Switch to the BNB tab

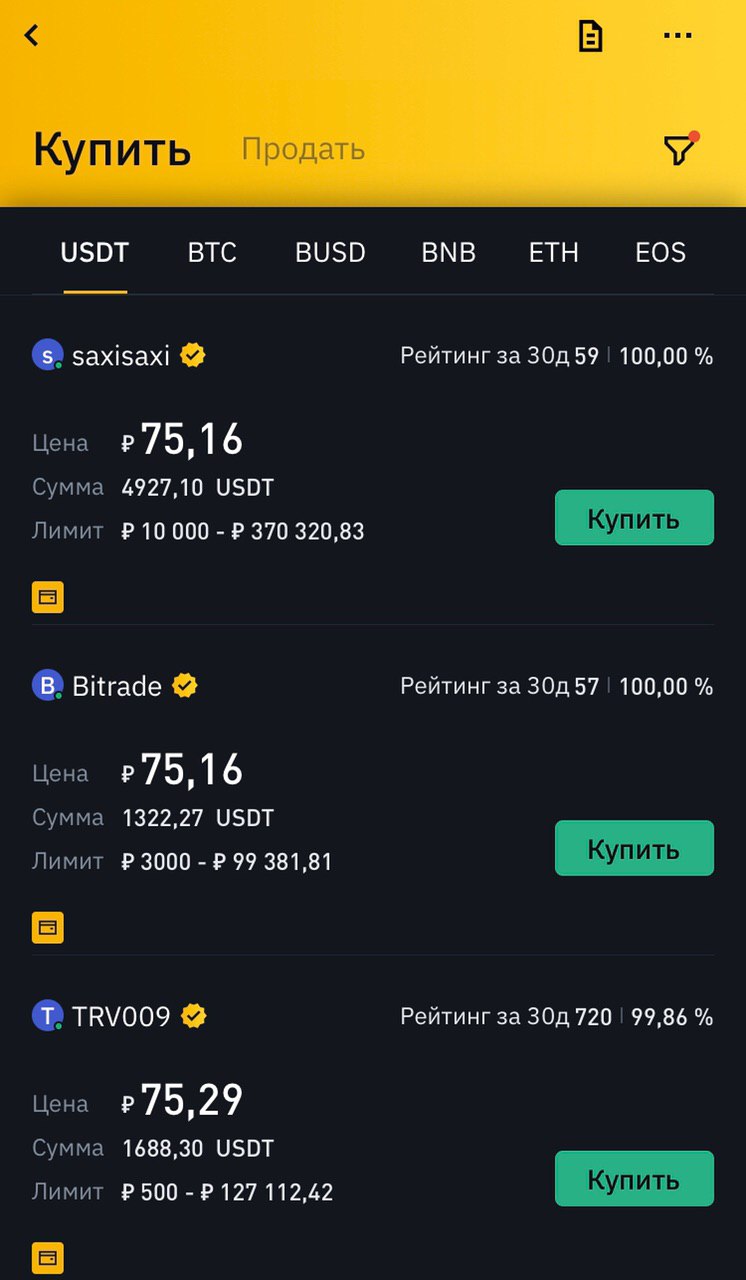(448, 253)
